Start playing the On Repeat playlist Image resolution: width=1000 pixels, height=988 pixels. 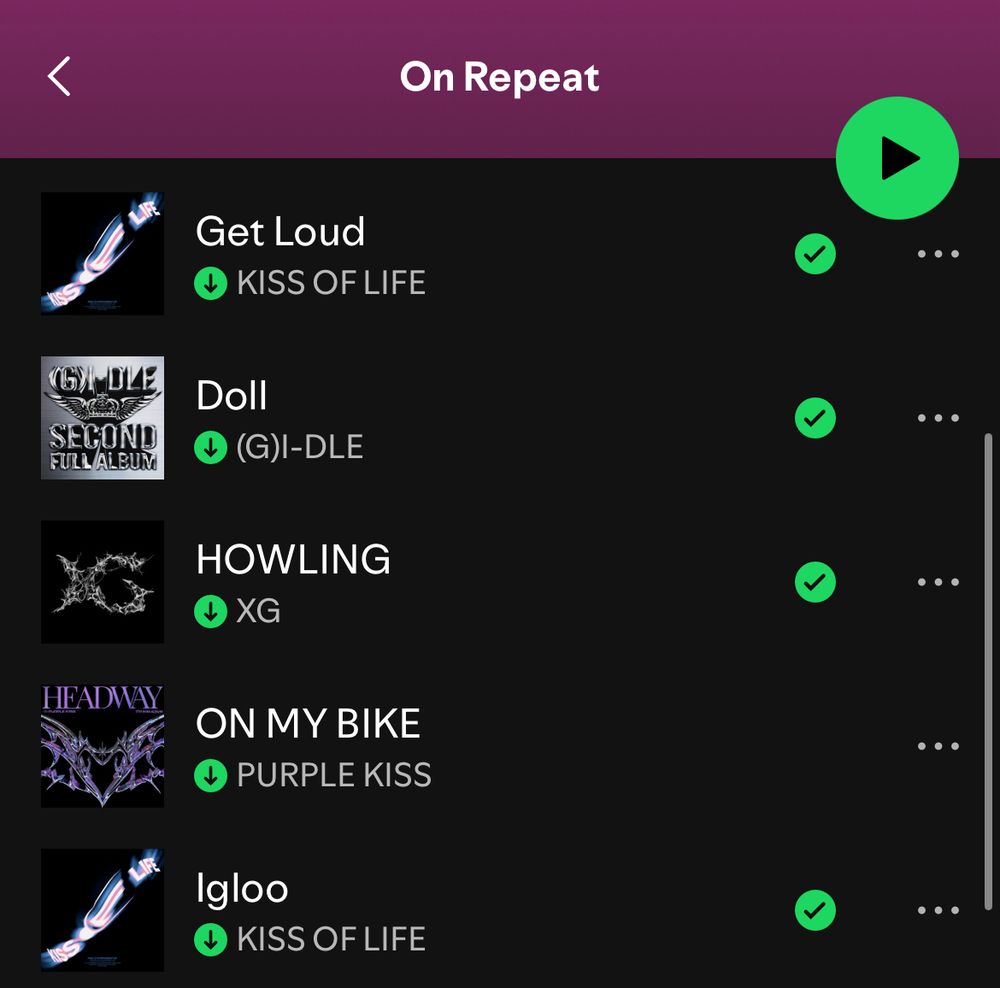pos(897,158)
